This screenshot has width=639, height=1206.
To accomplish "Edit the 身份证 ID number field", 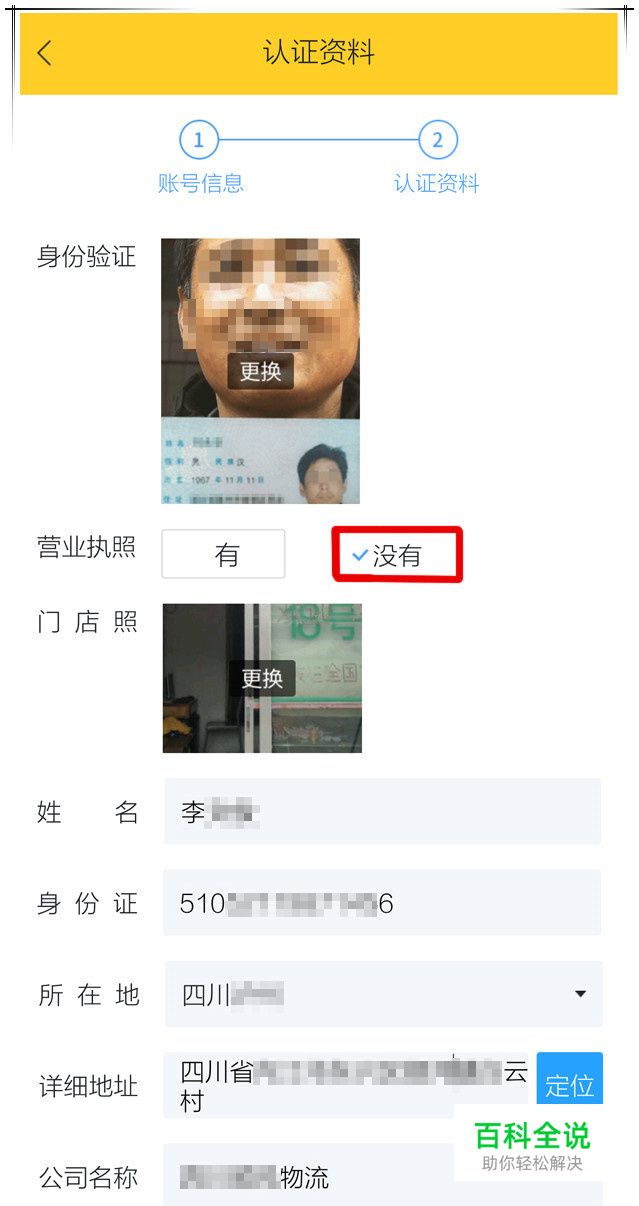I will tap(383, 903).
